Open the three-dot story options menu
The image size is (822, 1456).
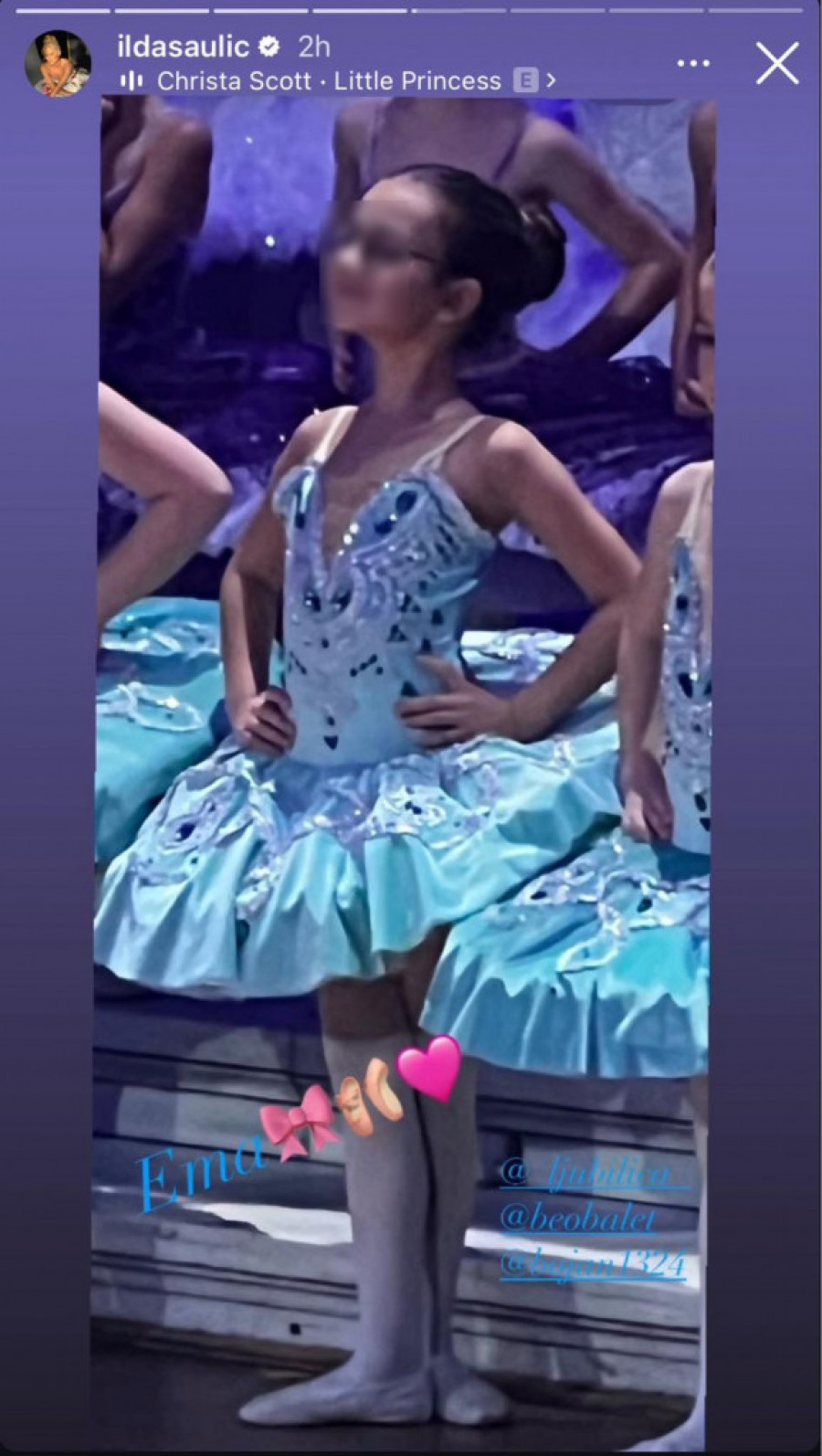[693, 63]
